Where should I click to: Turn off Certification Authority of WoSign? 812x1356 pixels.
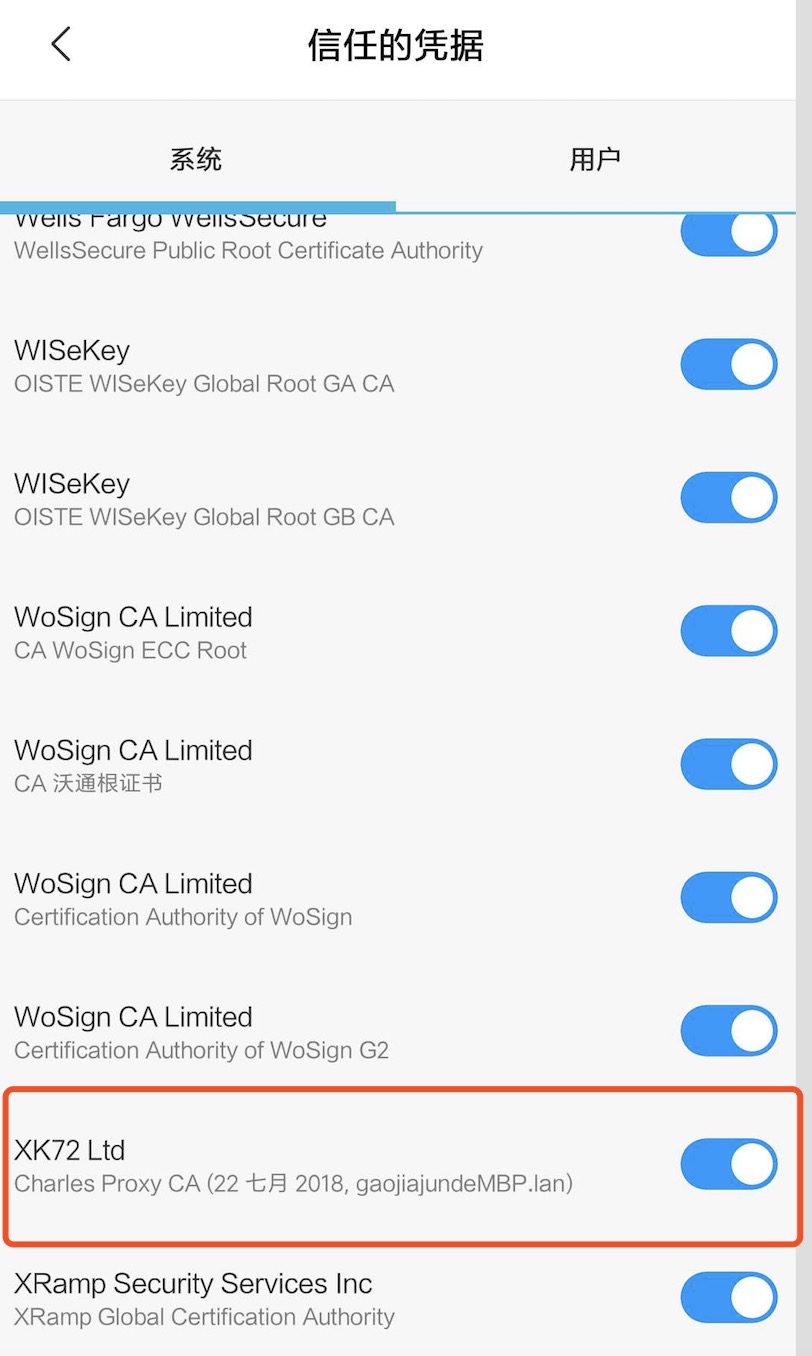[728, 897]
